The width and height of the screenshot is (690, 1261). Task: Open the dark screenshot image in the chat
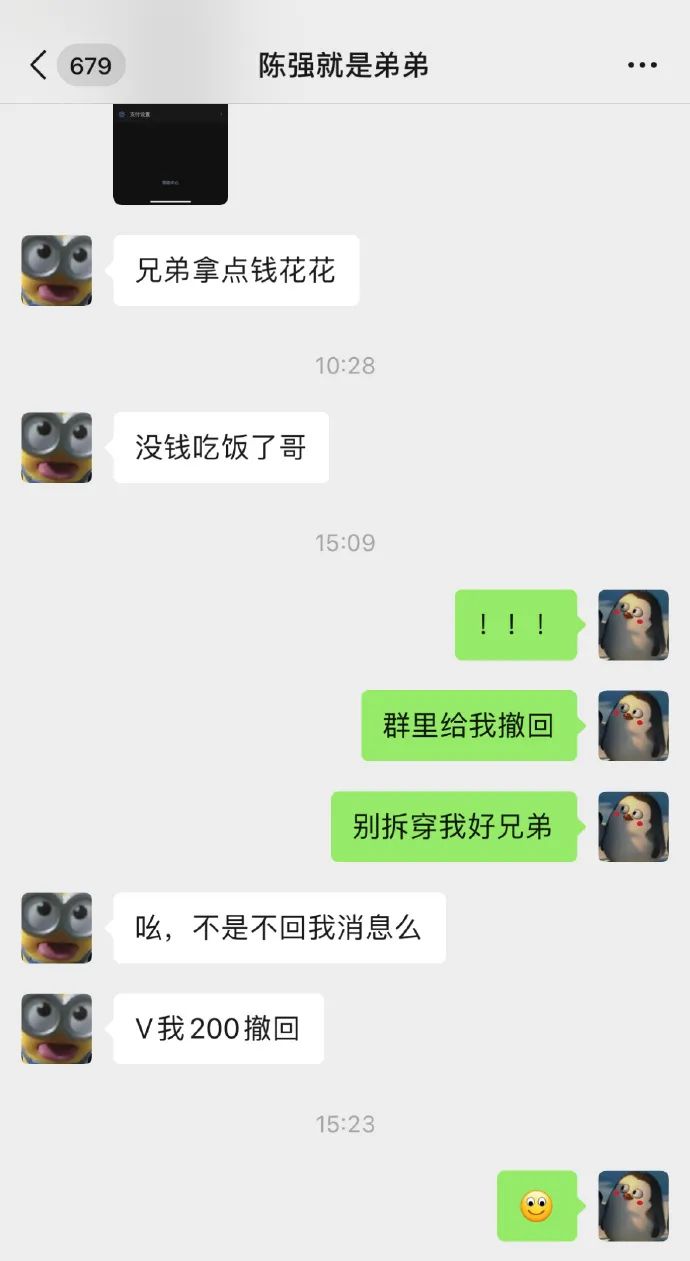170,153
